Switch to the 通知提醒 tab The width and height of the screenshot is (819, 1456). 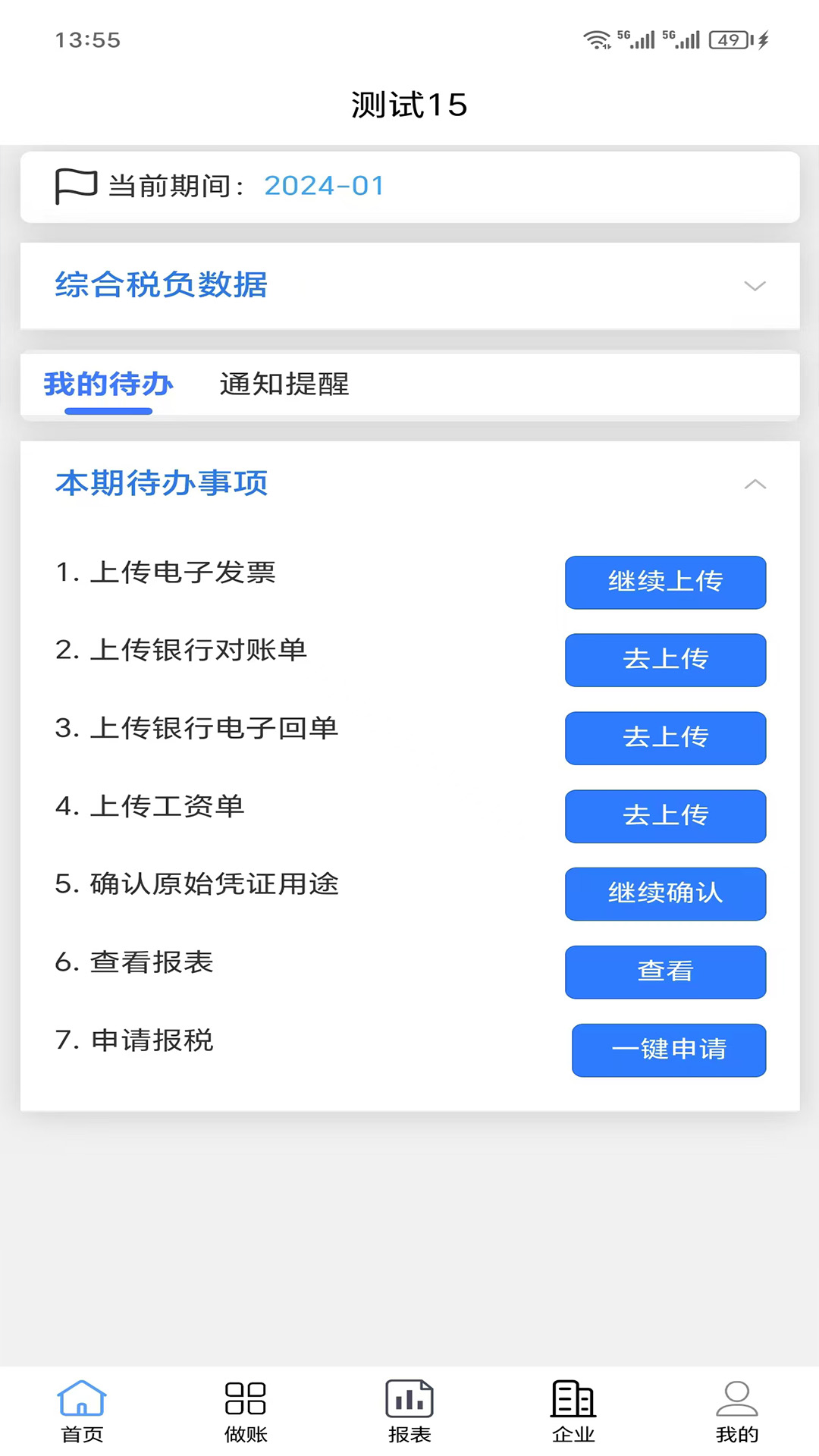284,384
